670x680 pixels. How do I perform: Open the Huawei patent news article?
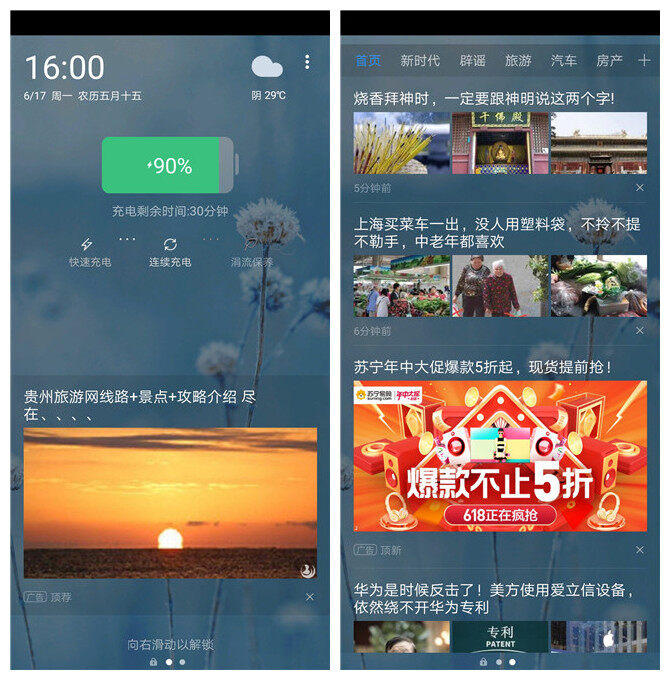(500, 598)
